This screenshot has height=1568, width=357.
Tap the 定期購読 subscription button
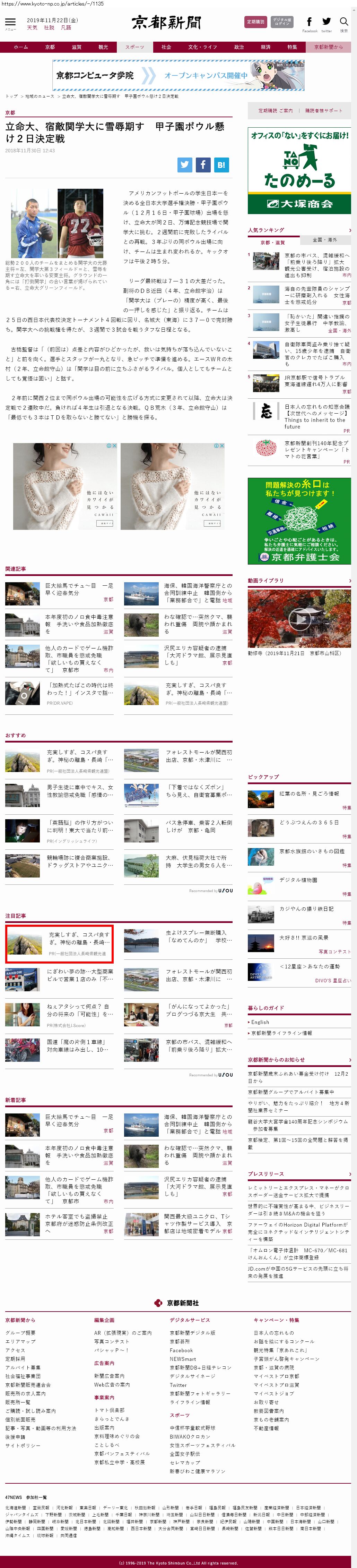(255, 22)
